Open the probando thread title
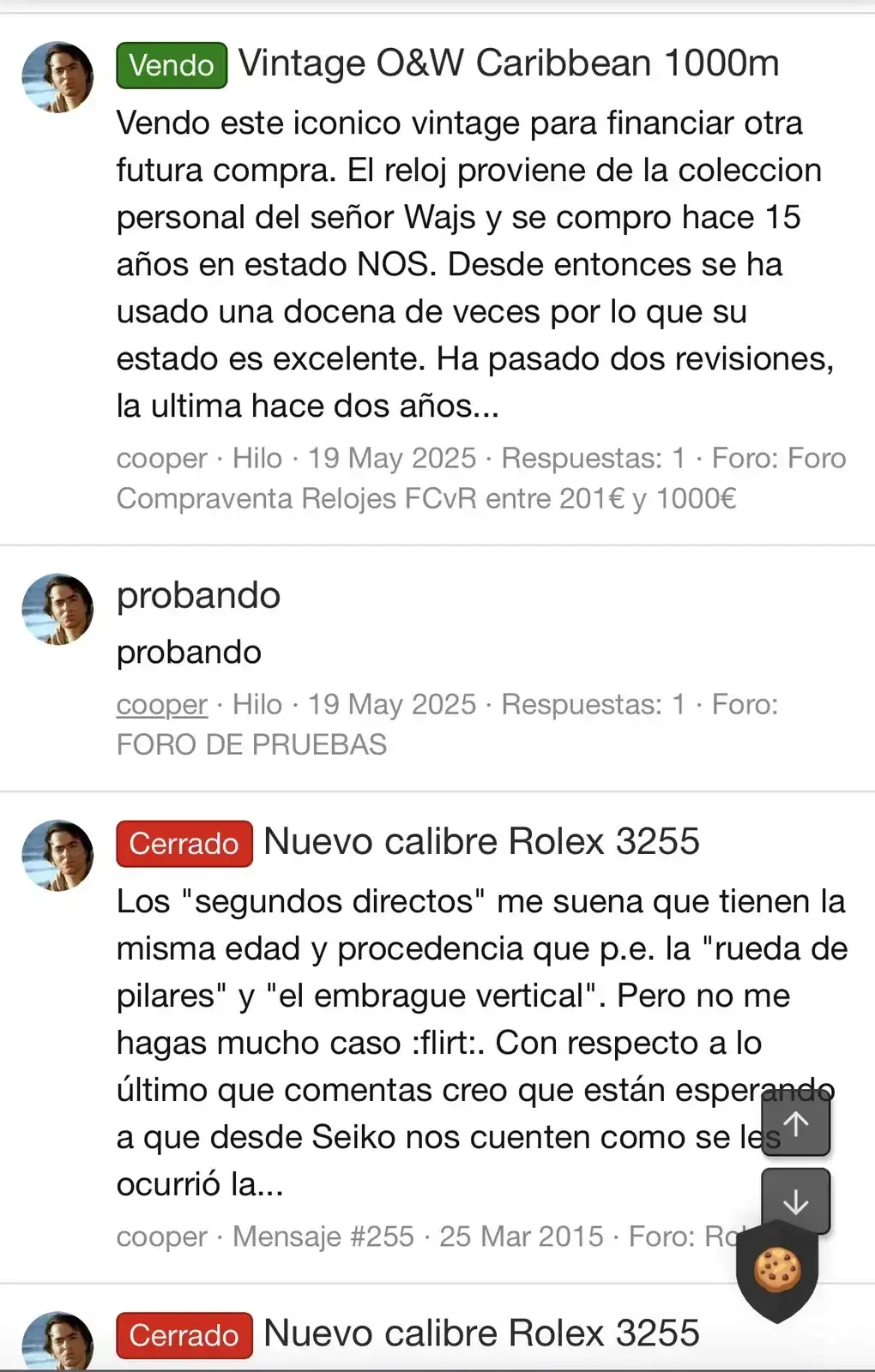 tap(198, 595)
